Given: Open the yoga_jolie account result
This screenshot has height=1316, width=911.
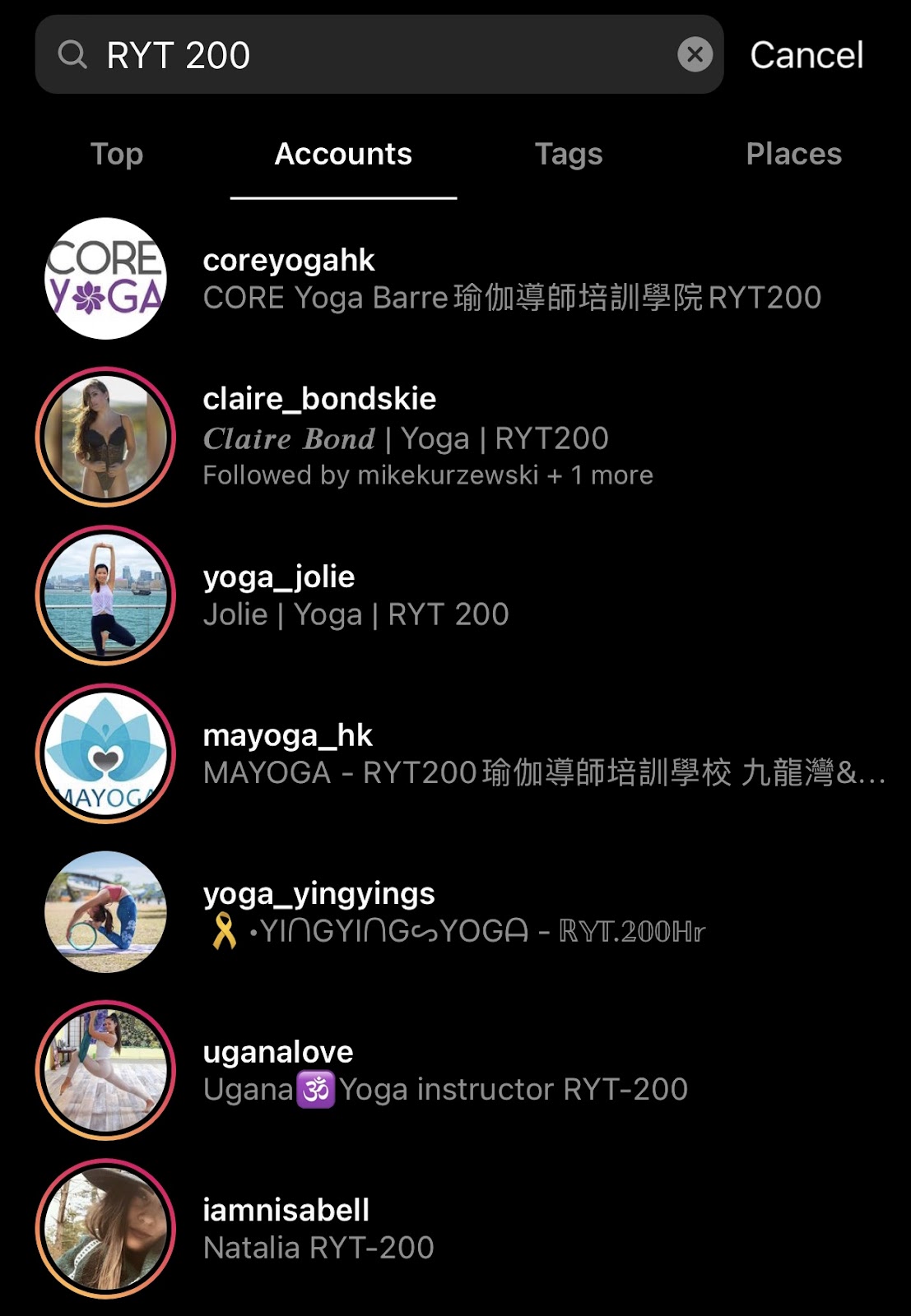Looking at the screenshot, I should (x=278, y=577).
